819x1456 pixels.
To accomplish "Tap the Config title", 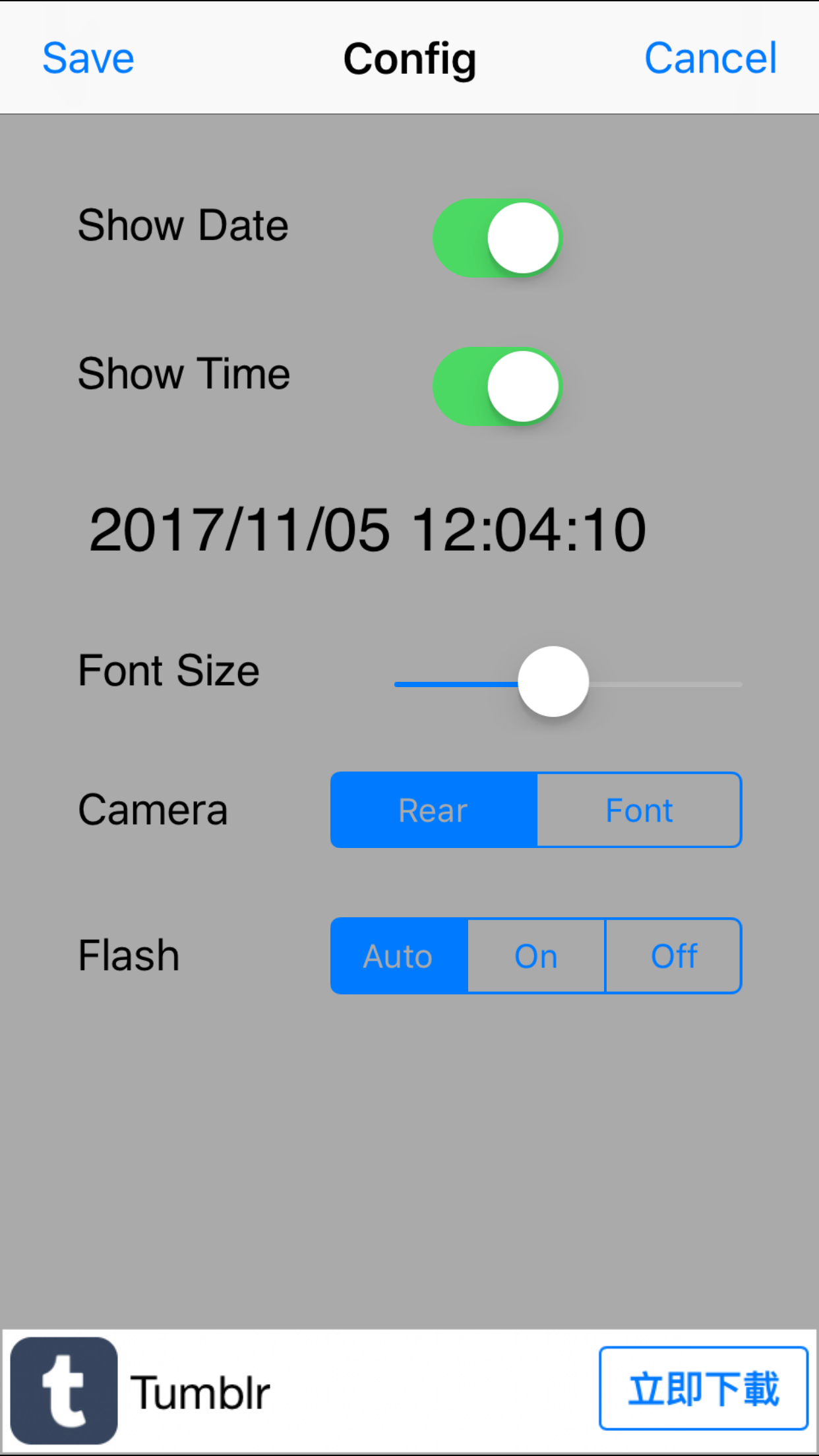I will click(x=409, y=58).
